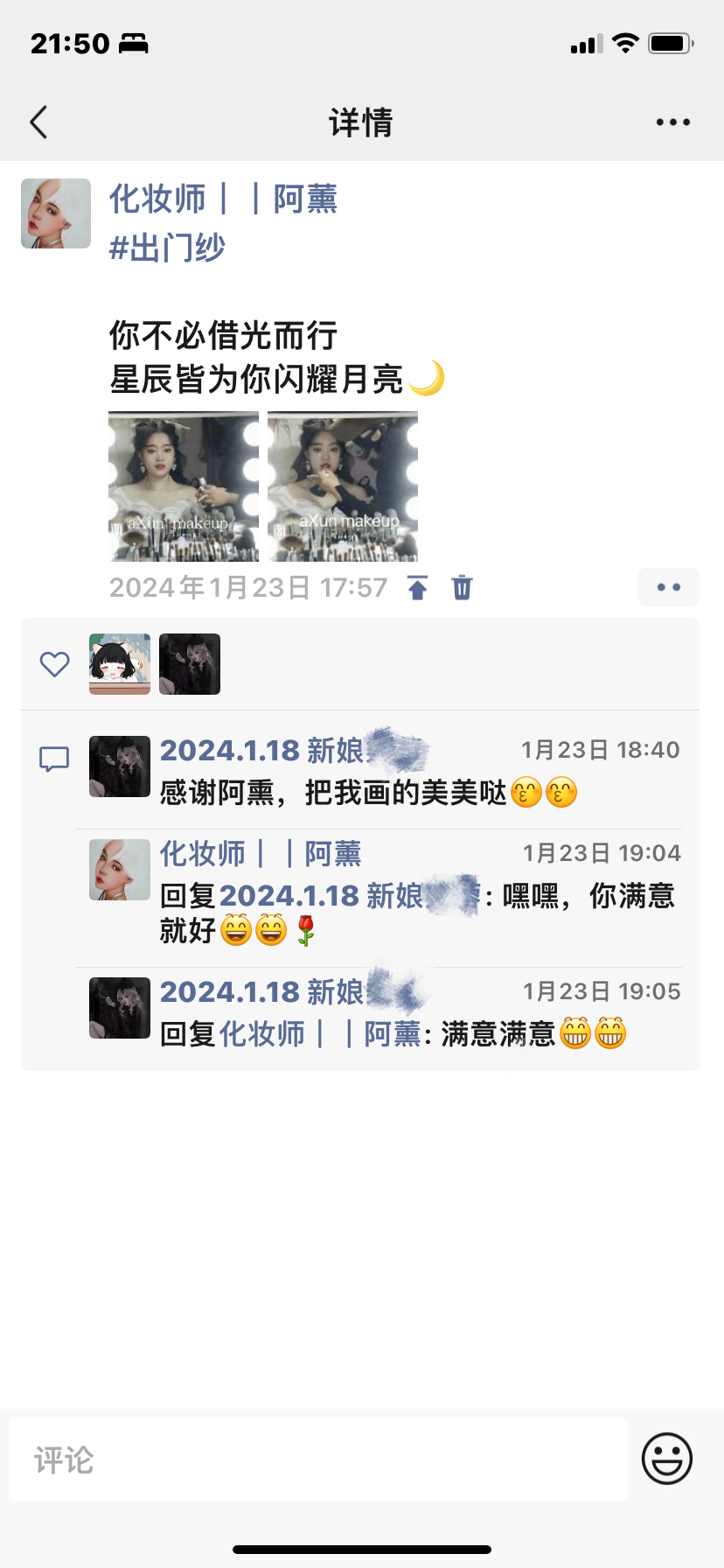
Task: View the second aXun makeup photo
Action: [343, 486]
